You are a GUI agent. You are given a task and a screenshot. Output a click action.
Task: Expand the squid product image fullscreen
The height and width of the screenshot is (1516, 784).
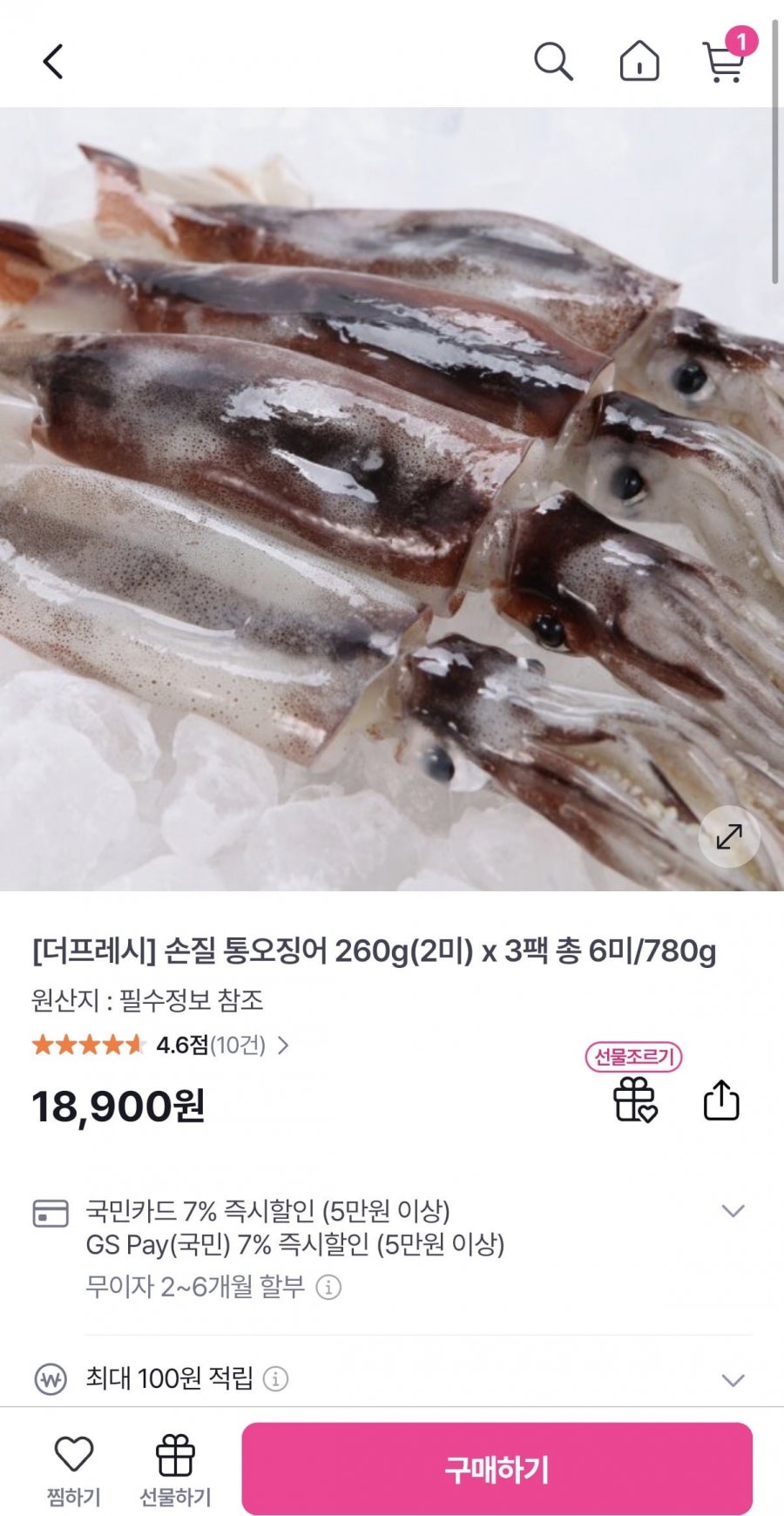[x=729, y=836]
